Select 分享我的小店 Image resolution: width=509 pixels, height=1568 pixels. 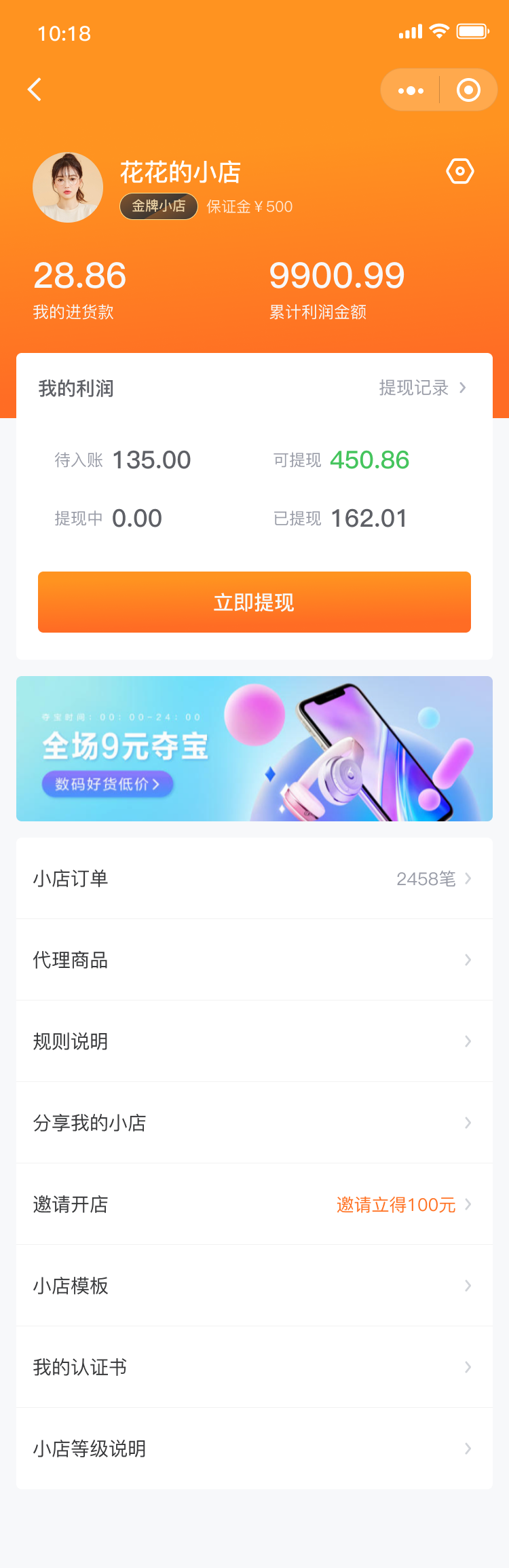tap(254, 1123)
